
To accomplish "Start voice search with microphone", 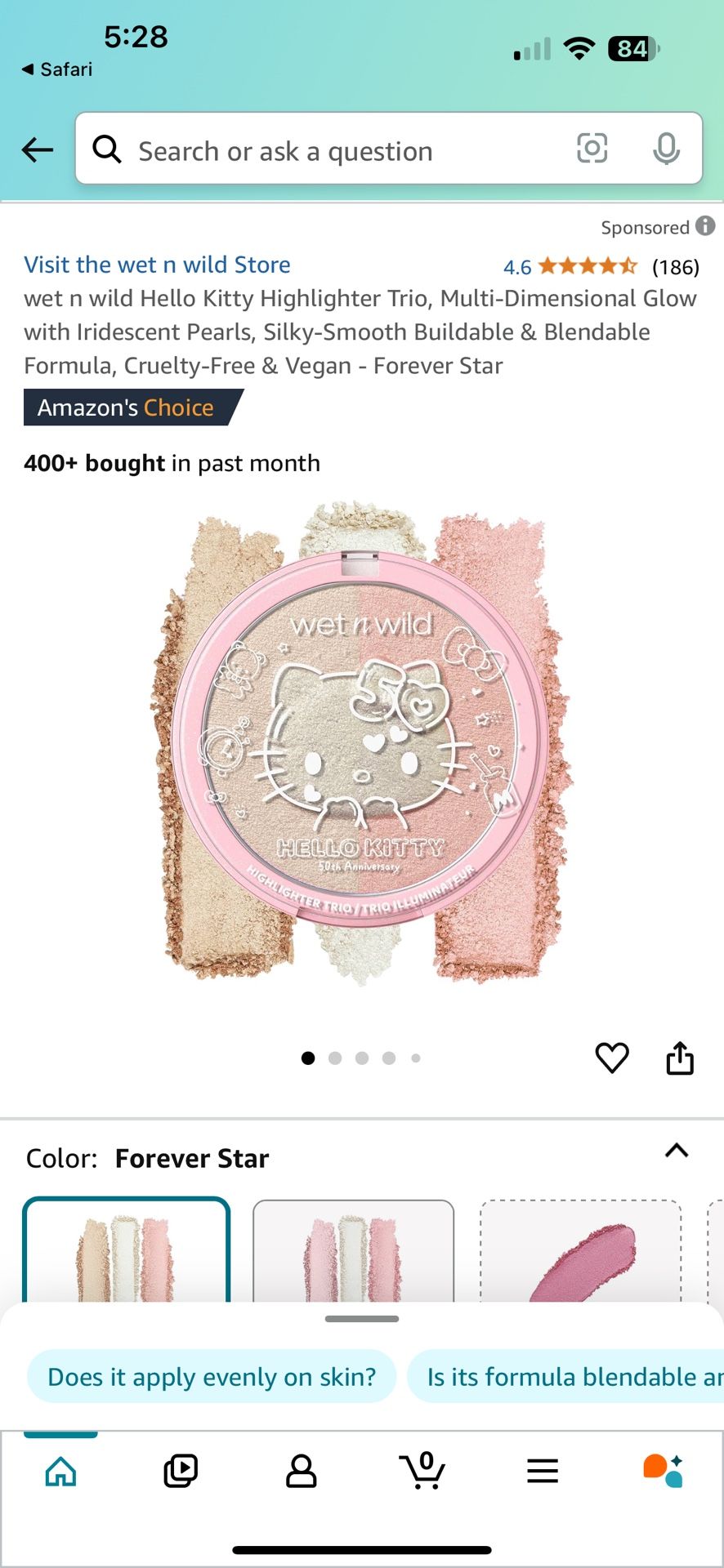I will 666,149.
